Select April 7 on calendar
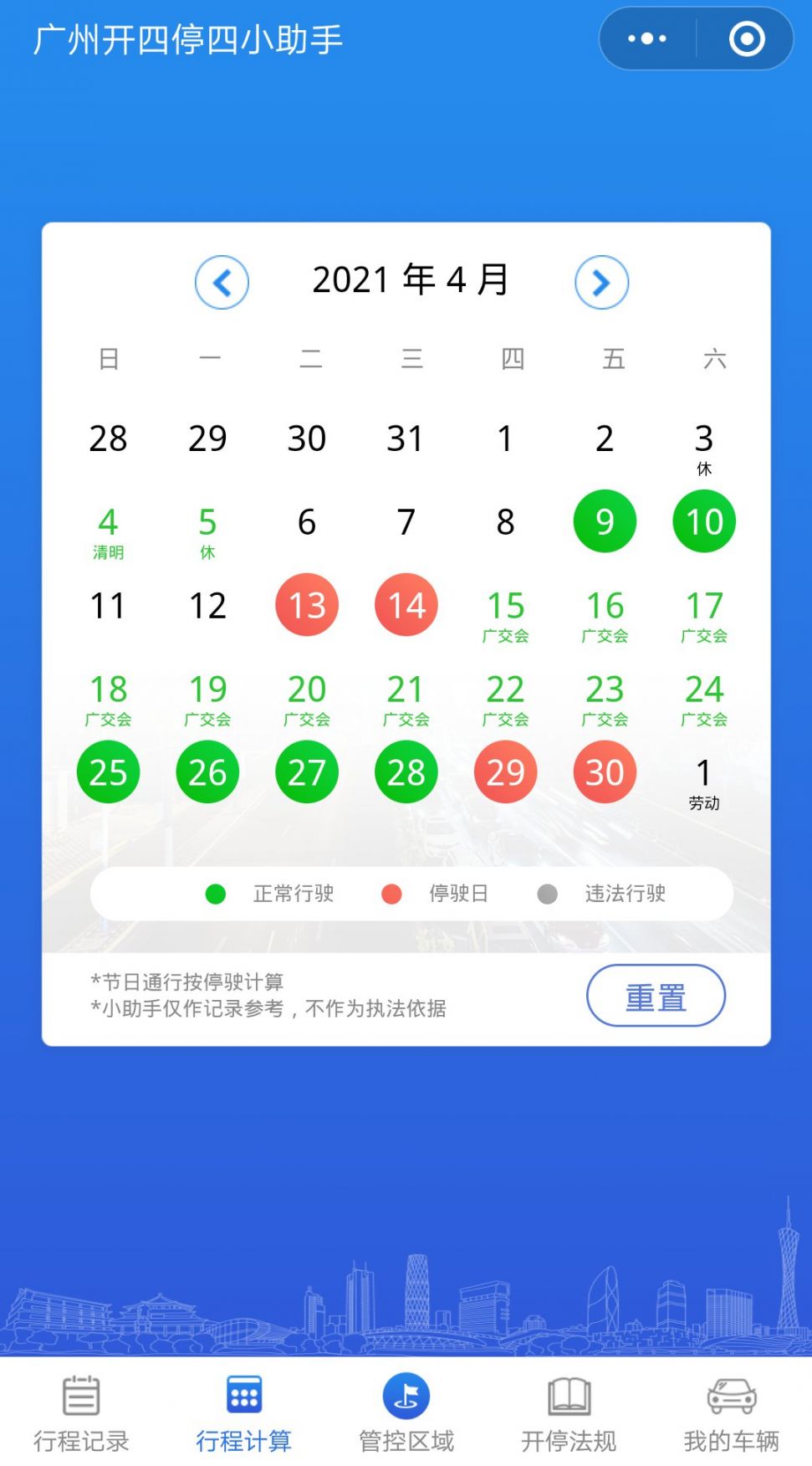Viewport: 812px width, 1466px height. point(406,522)
